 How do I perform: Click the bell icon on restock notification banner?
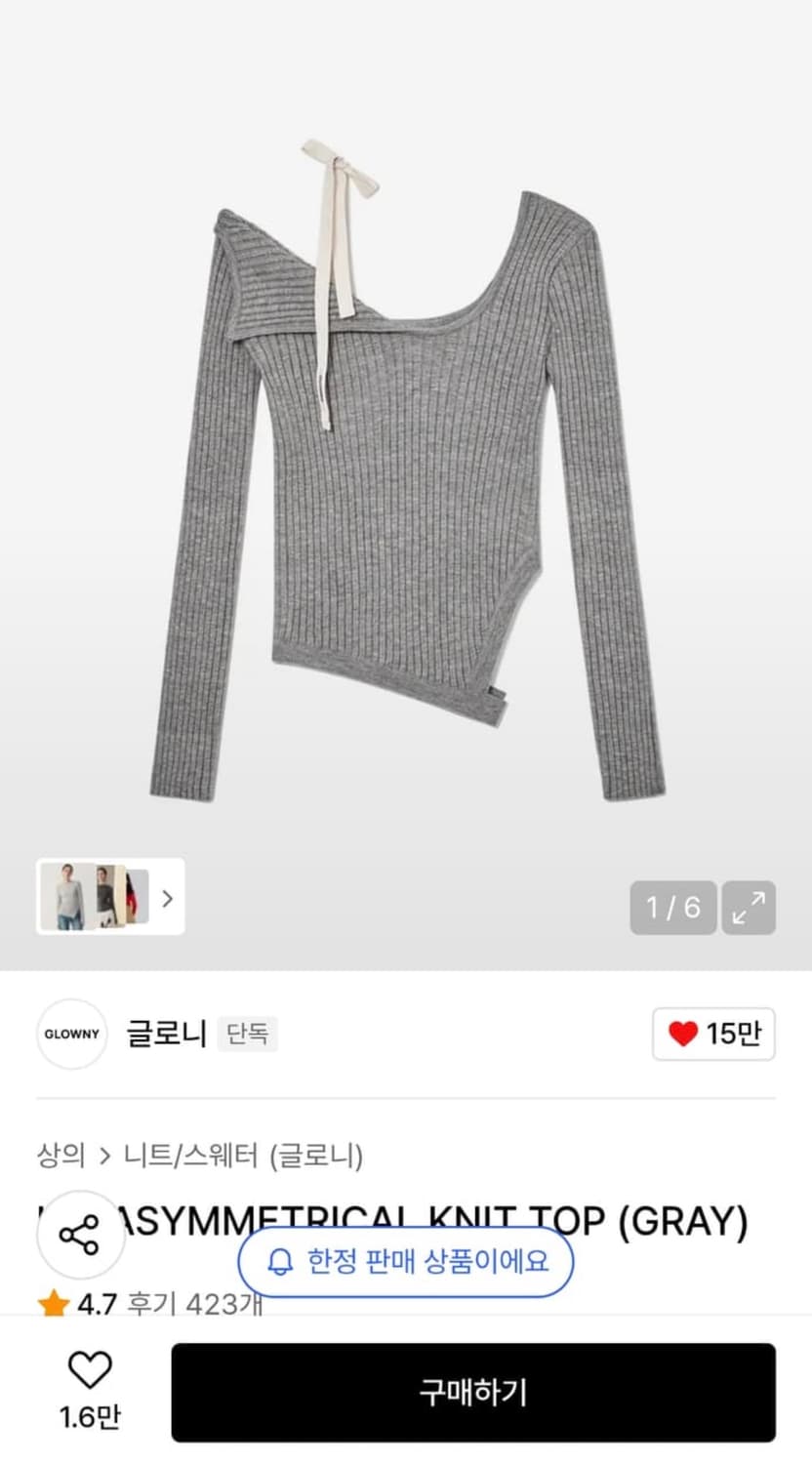pyautogui.click(x=278, y=1261)
